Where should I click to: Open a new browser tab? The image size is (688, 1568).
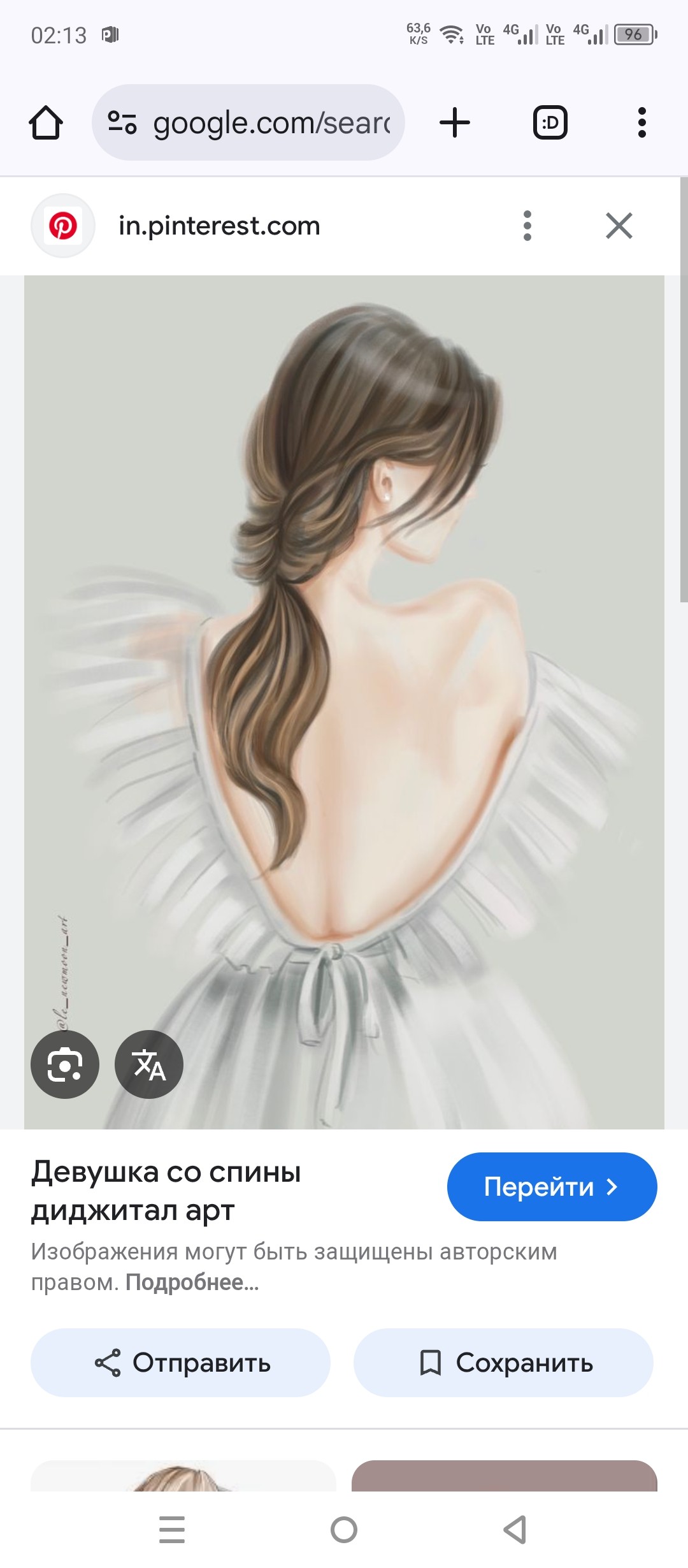click(x=455, y=122)
